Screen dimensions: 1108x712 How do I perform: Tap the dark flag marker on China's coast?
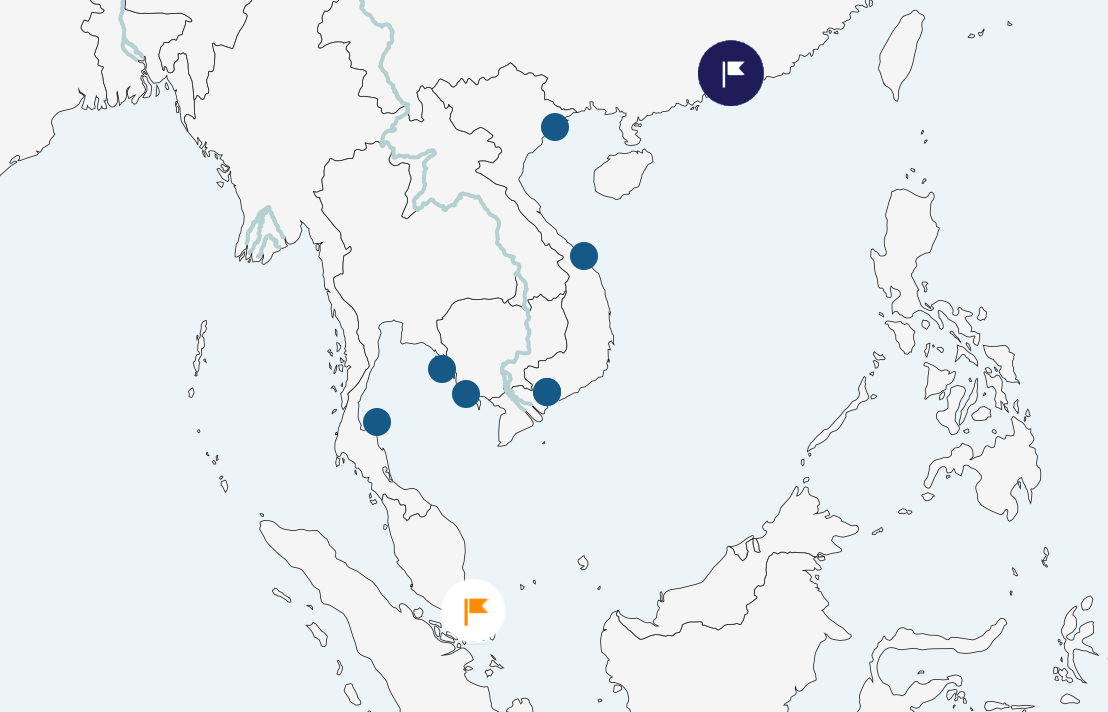point(731,73)
